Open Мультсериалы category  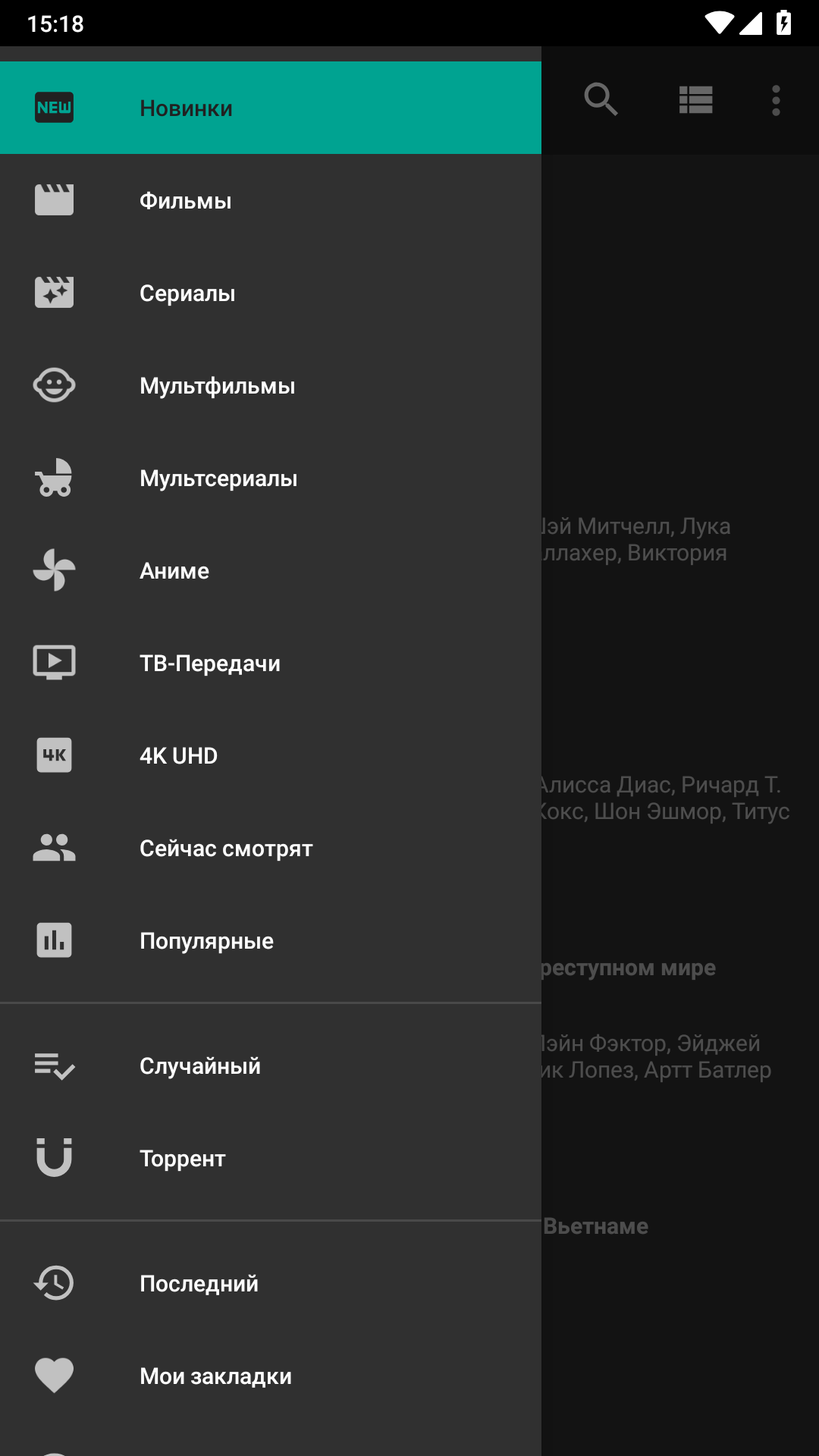click(x=271, y=478)
